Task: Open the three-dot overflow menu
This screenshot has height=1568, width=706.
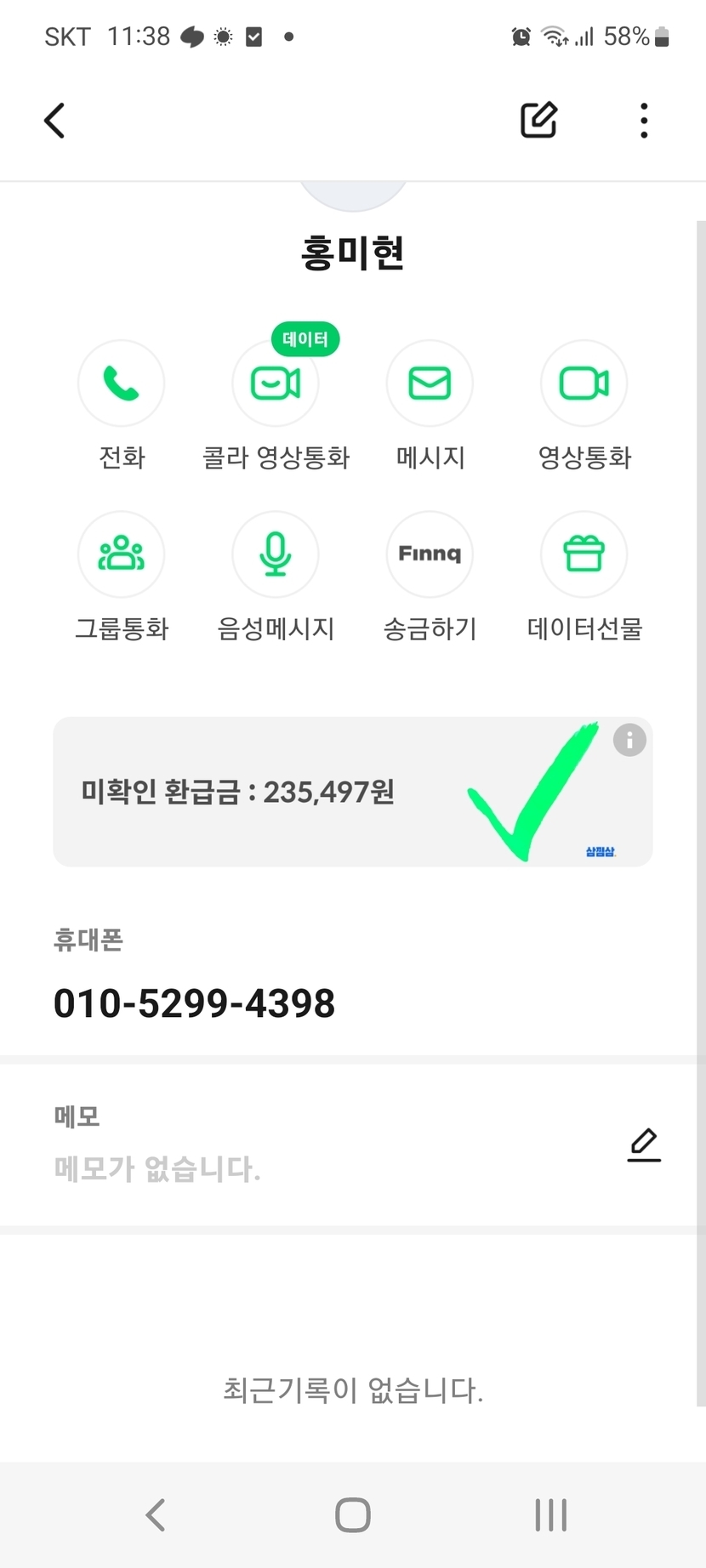Action: 644,121
